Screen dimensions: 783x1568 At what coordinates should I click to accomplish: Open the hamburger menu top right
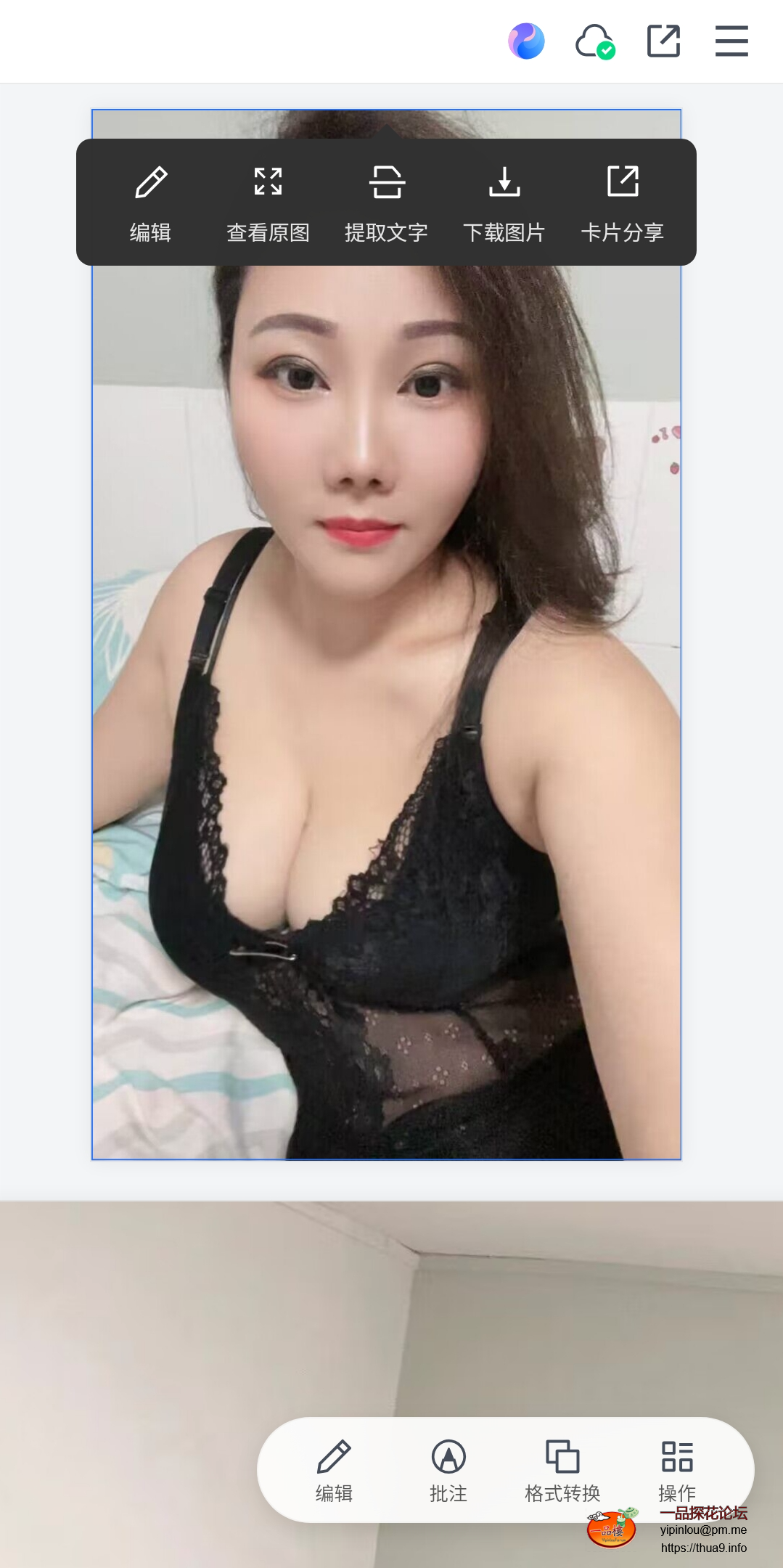pos(731,41)
